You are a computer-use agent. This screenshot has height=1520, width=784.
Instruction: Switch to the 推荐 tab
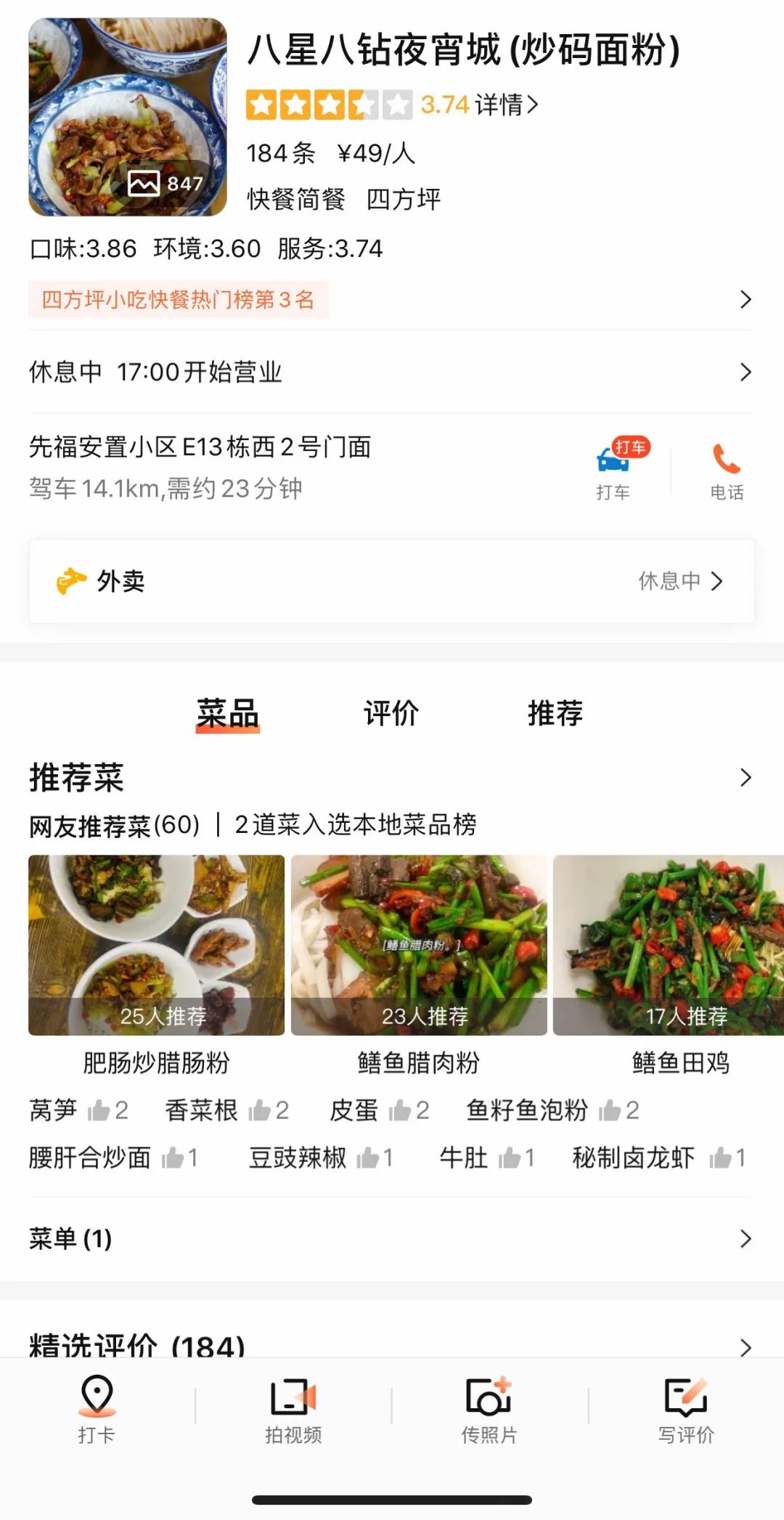click(x=555, y=713)
